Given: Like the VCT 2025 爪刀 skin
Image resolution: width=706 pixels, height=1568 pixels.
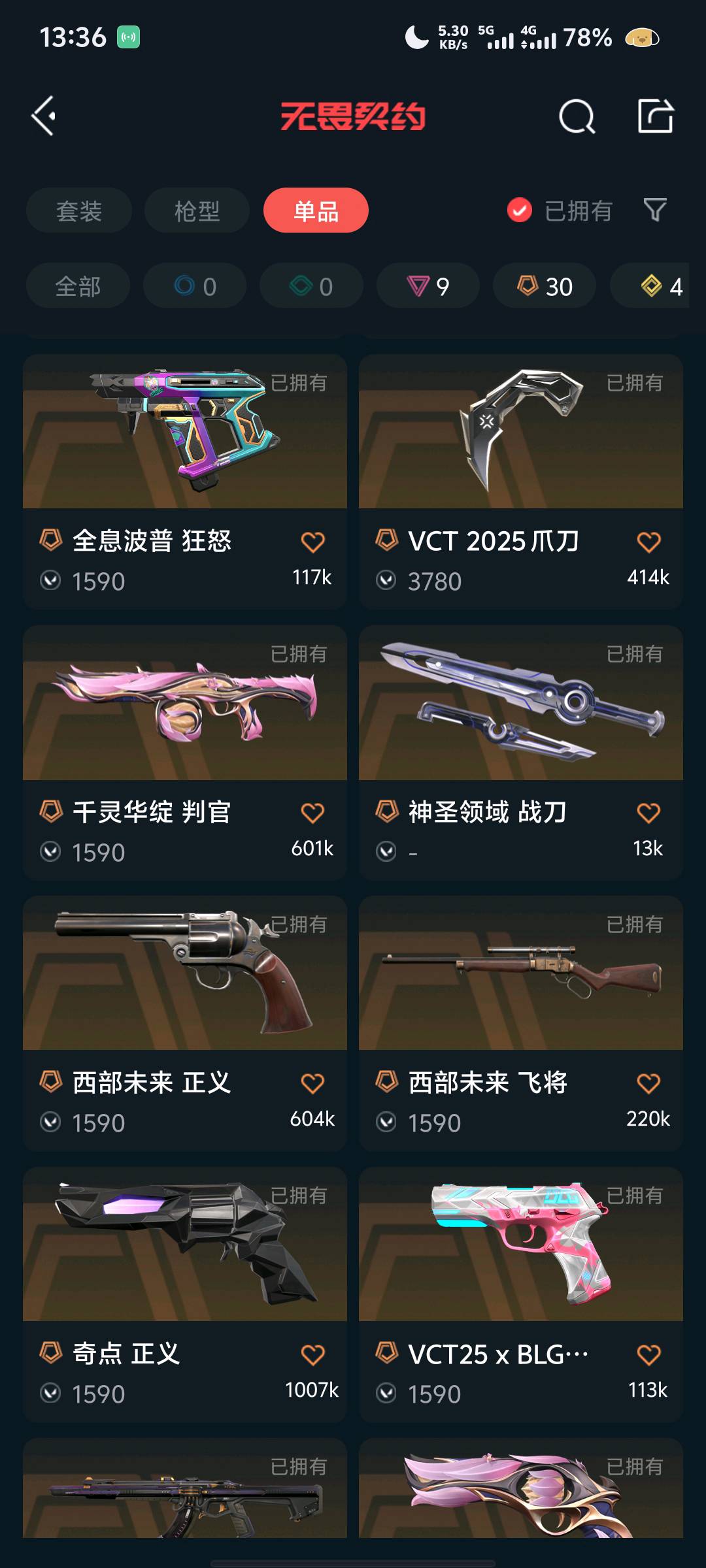Looking at the screenshot, I should (648, 542).
